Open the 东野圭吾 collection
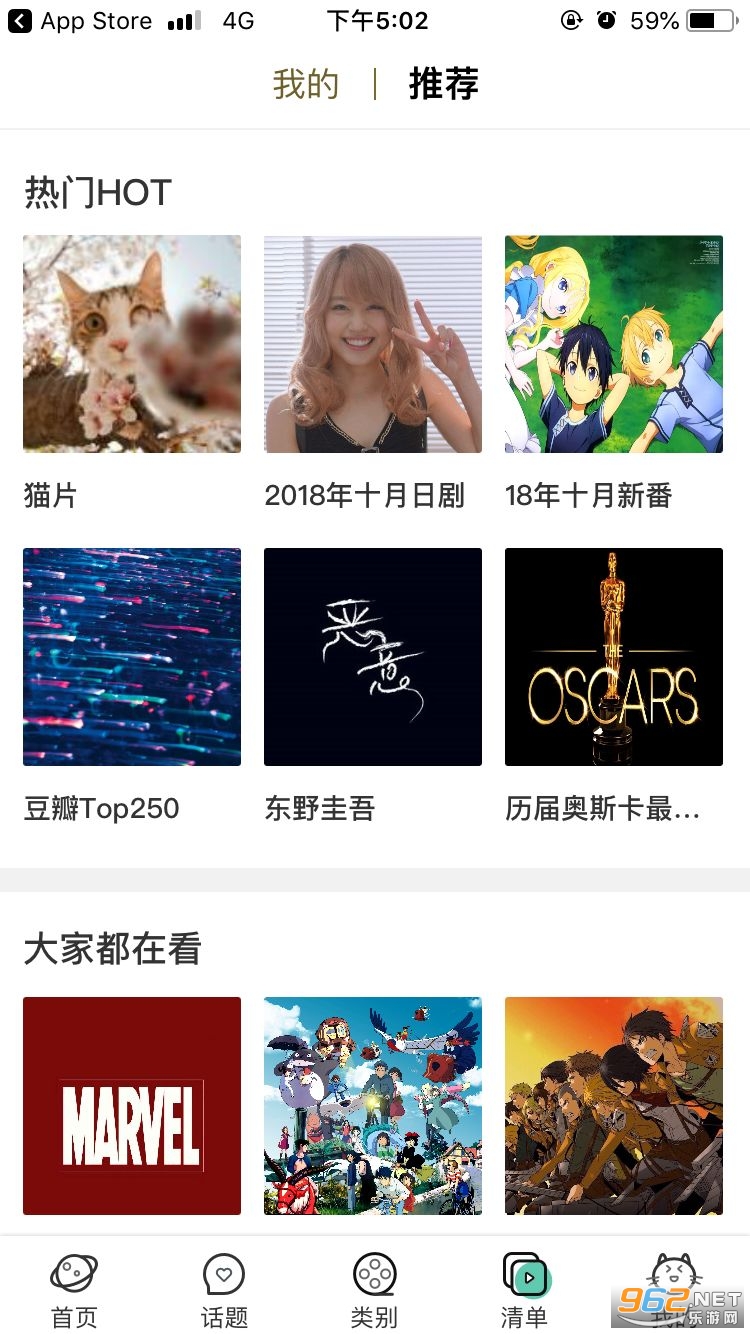This screenshot has width=750, height=1334. pyautogui.click(x=373, y=657)
